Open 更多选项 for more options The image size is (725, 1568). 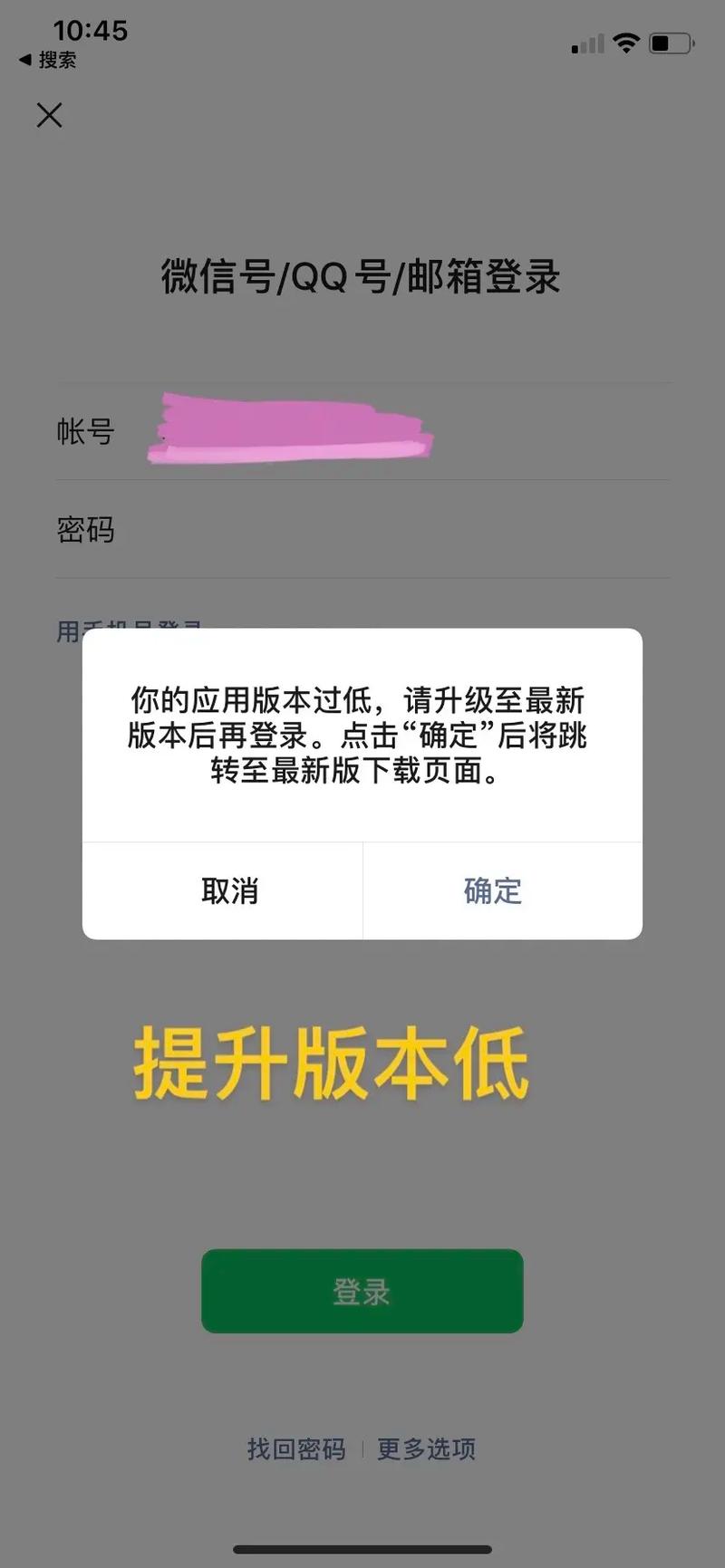426,1449
